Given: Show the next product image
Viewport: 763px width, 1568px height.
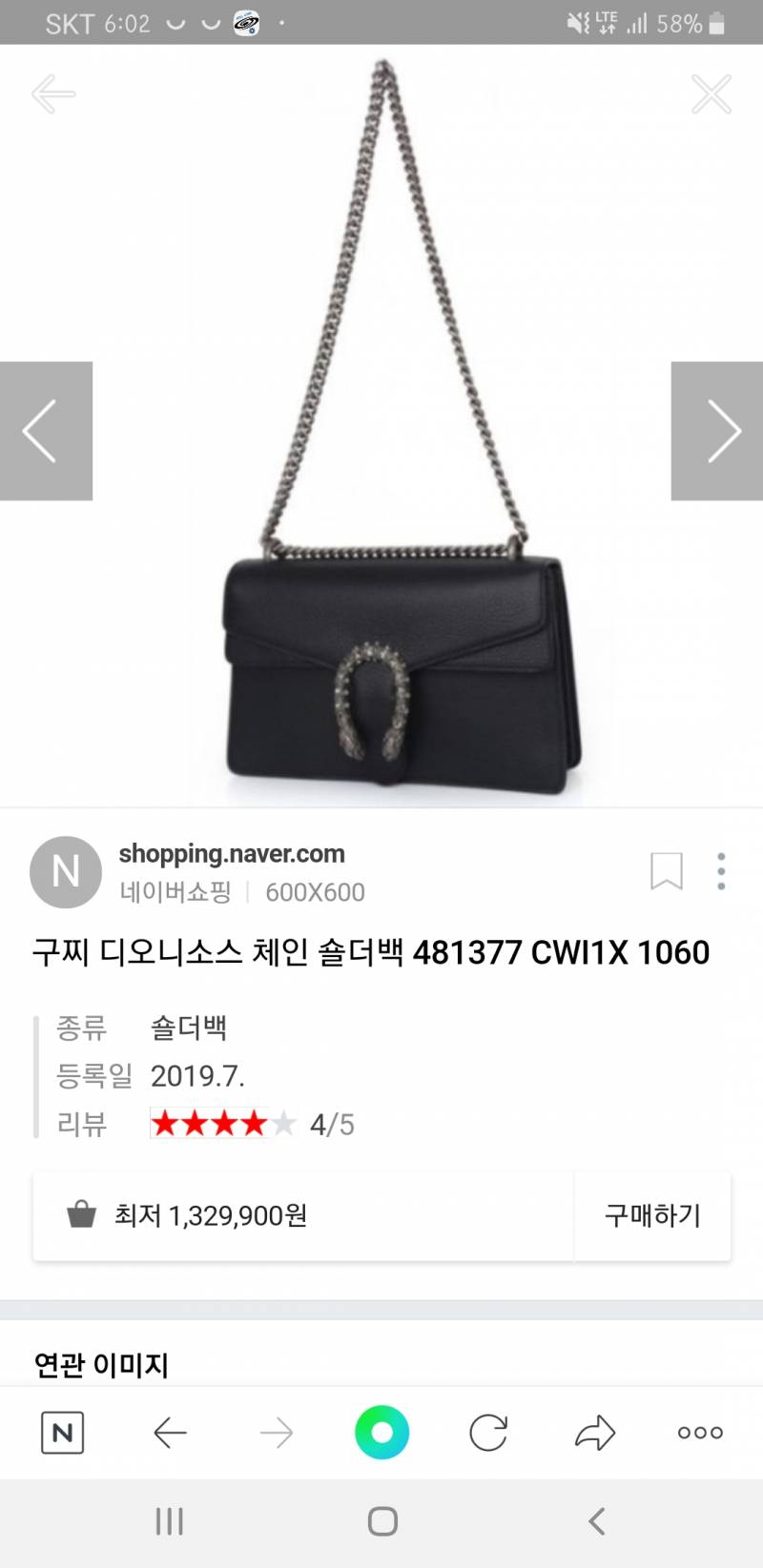Looking at the screenshot, I should (x=722, y=431).
